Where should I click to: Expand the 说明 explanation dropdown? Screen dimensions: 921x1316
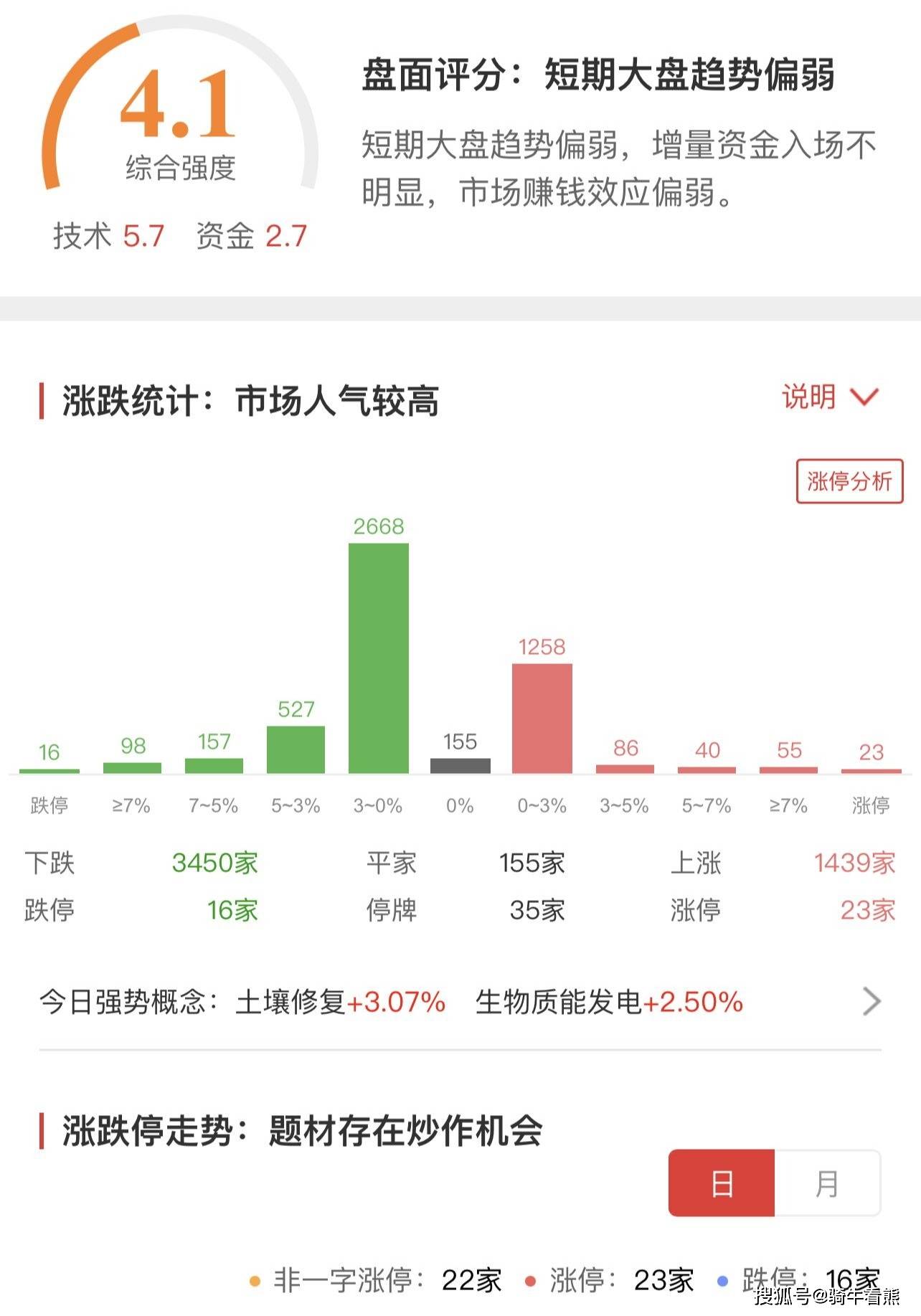point(830,397)
